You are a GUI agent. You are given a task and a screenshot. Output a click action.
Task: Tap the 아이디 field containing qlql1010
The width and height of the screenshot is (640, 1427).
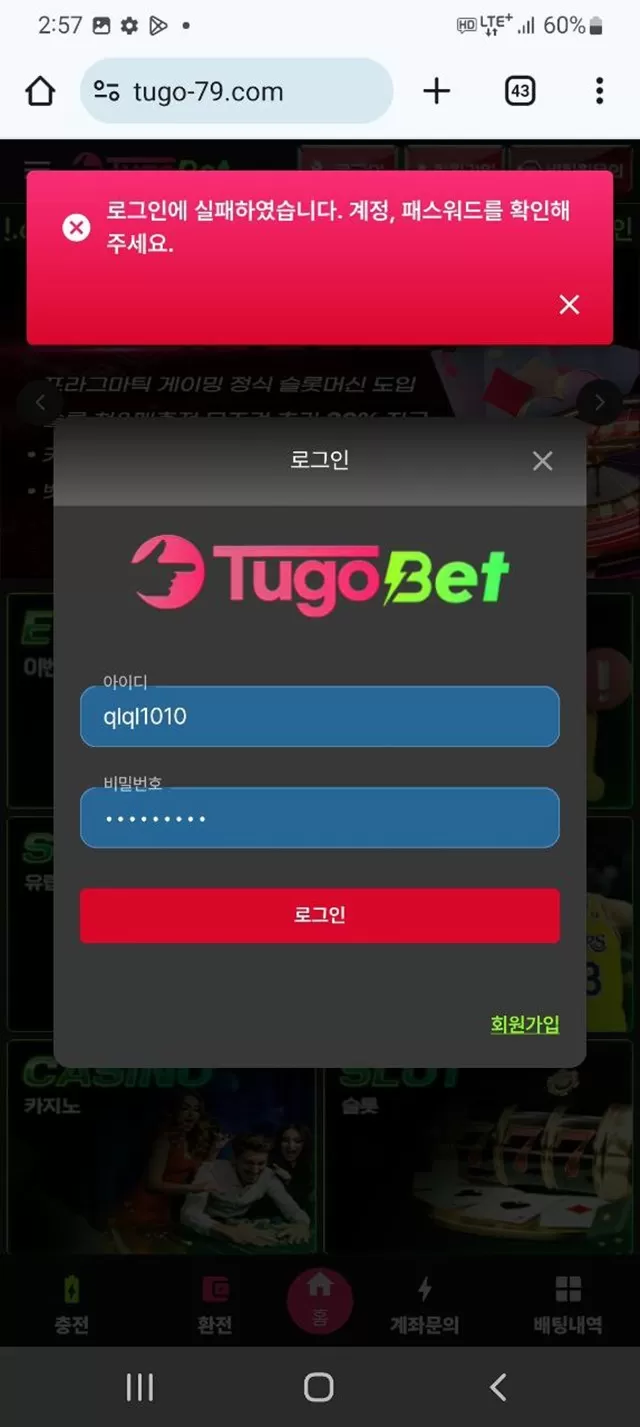tap(320, 716)
